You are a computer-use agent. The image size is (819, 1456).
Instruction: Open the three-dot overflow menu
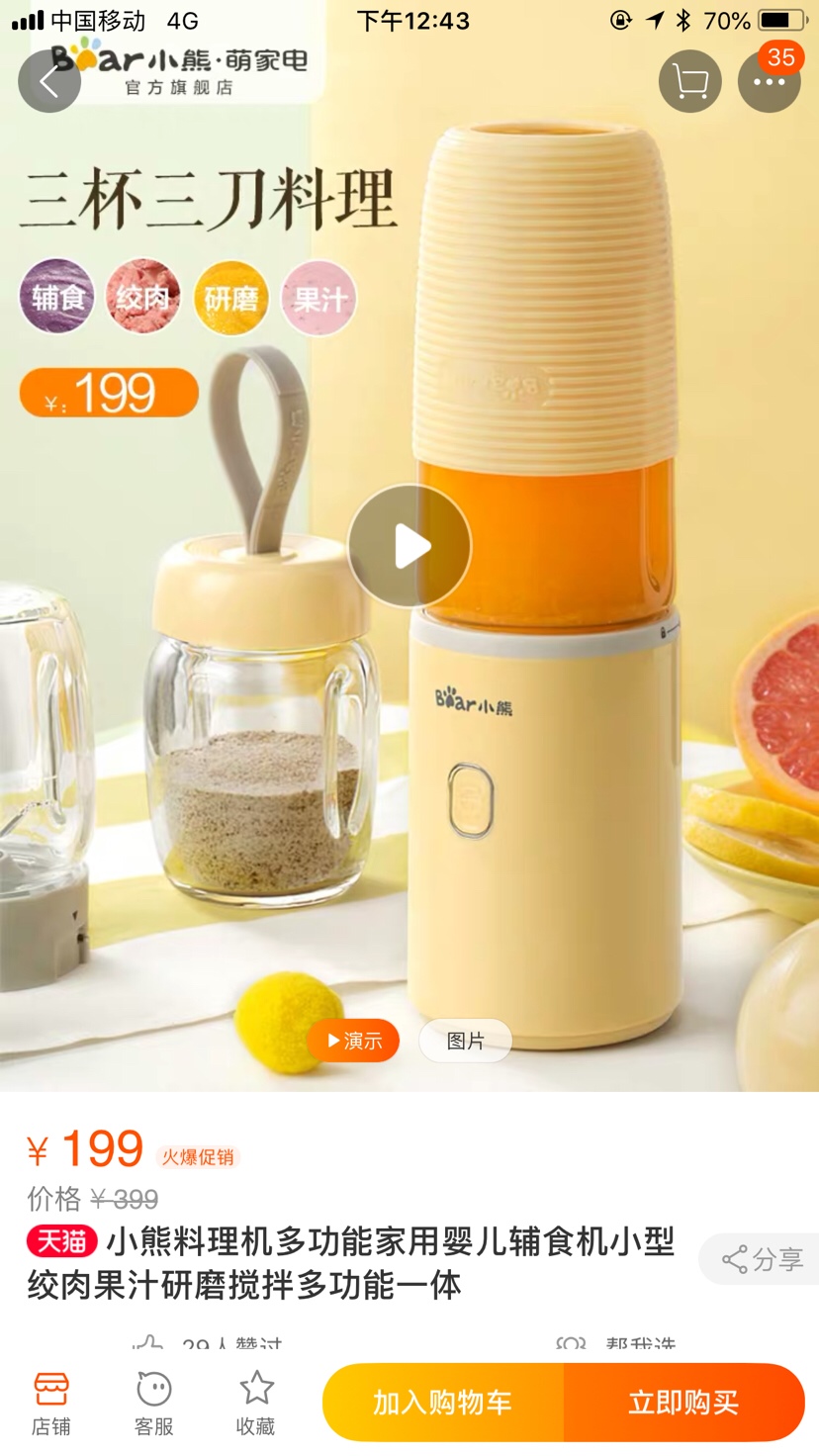[x=769, y=81]
